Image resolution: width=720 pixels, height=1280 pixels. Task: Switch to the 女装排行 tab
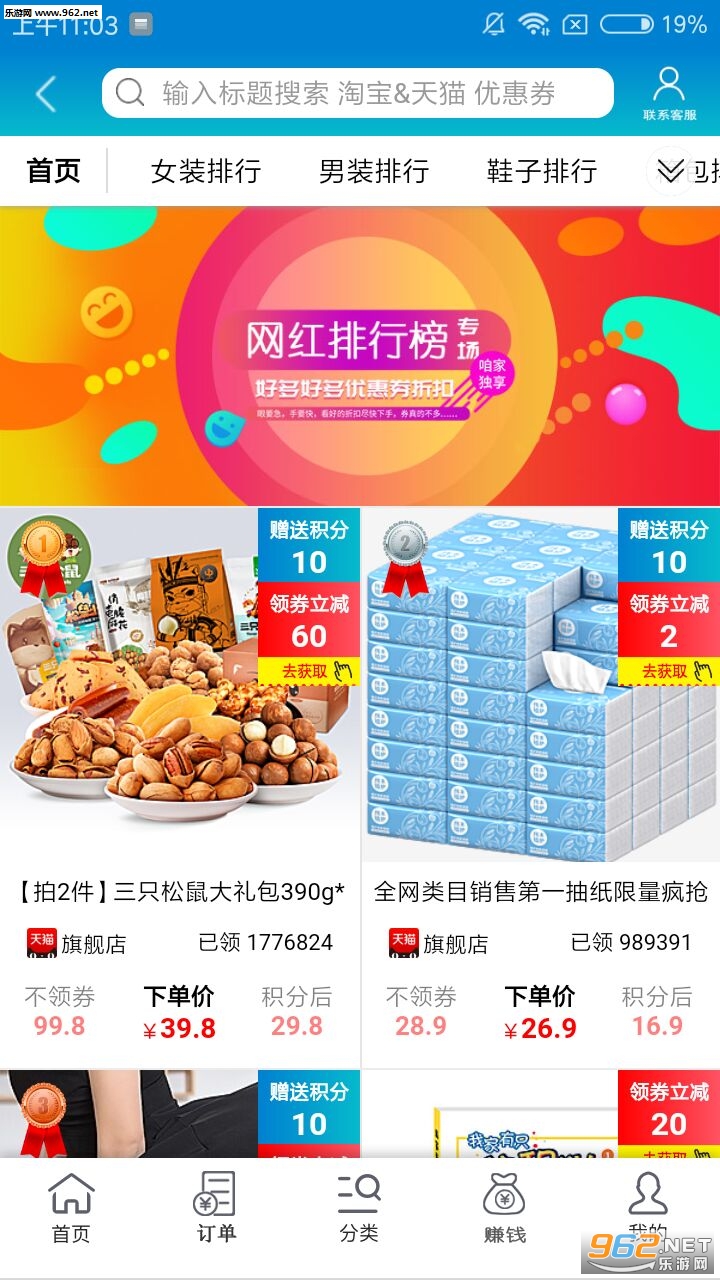coord(206,171)
